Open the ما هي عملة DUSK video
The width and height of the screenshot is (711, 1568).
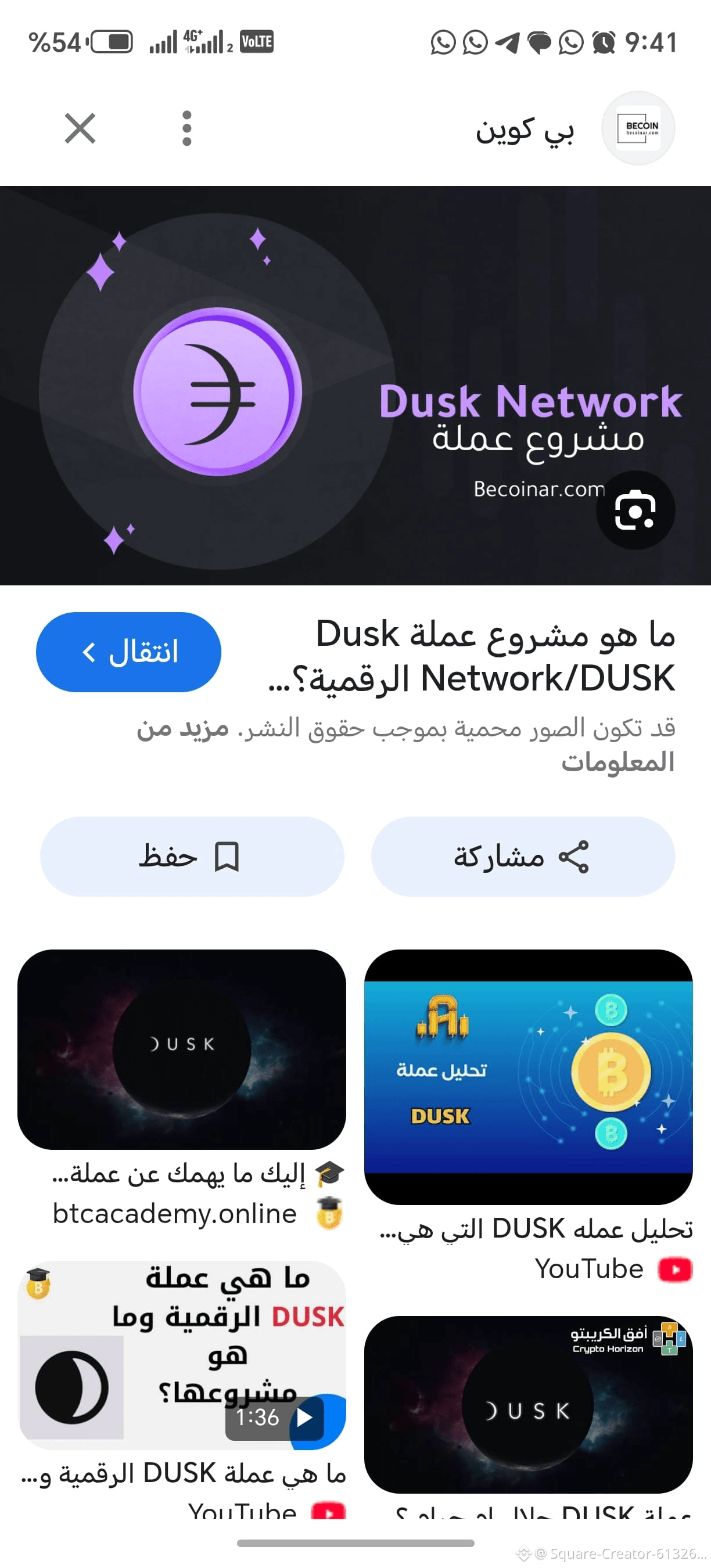tap(181, 1355)
